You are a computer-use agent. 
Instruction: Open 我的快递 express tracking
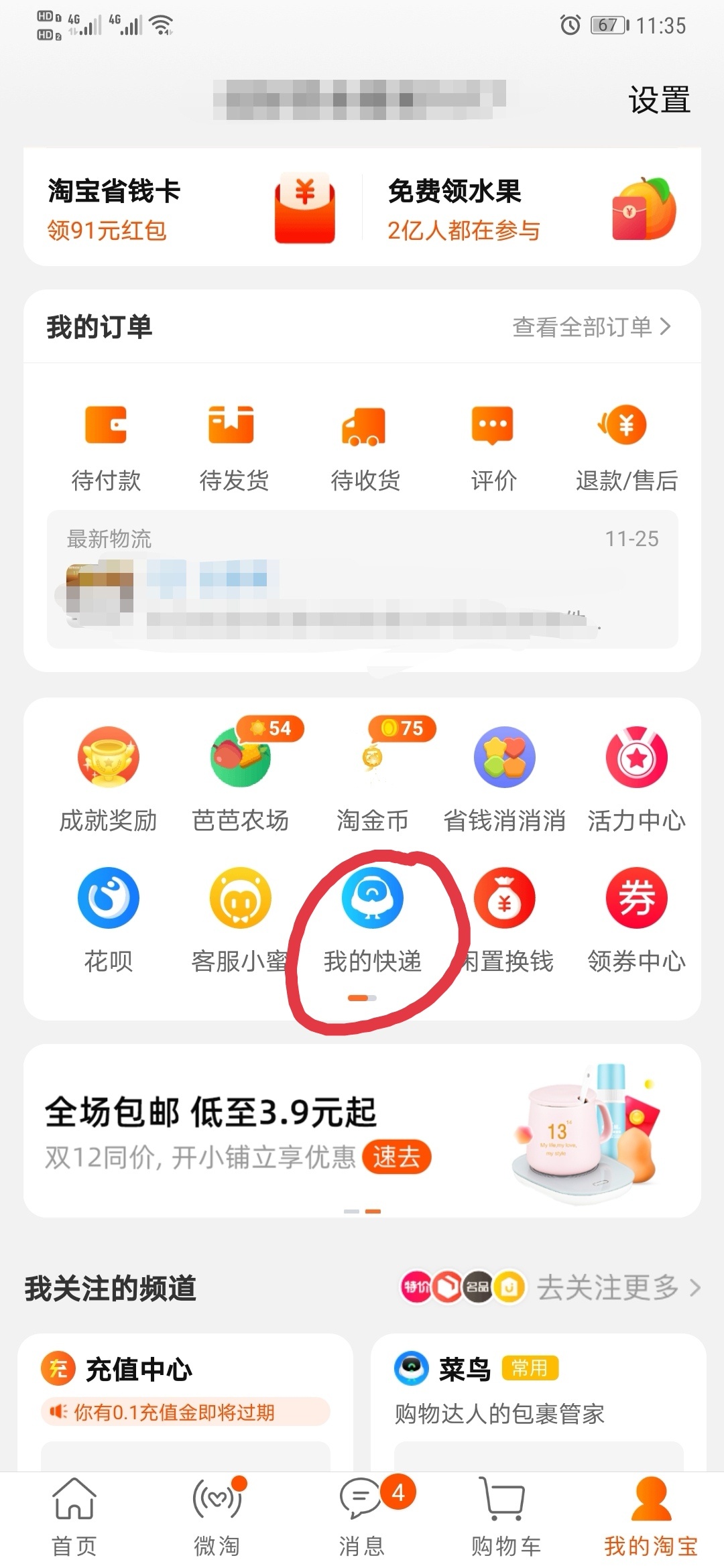(x=372, y=919)
